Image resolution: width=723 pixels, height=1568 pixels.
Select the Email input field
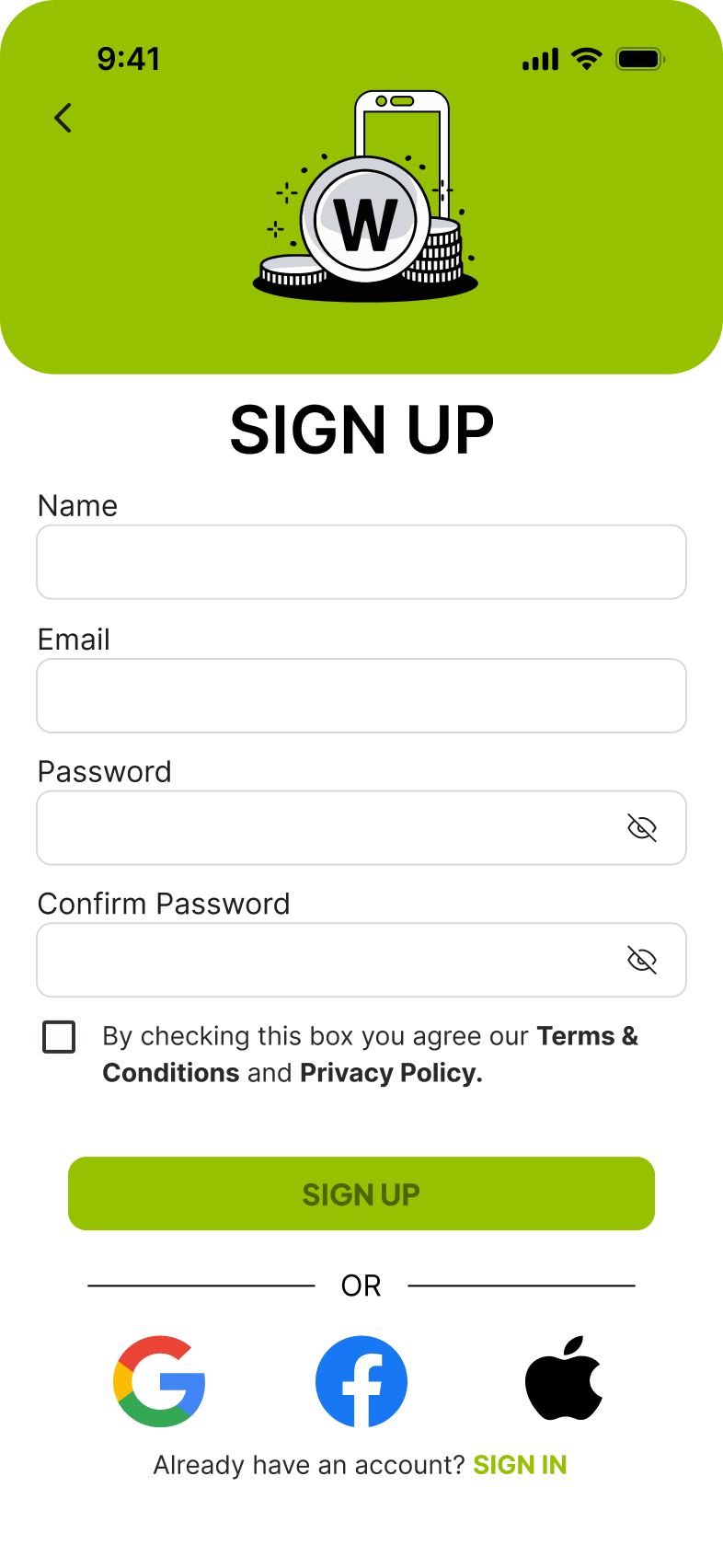tap(361, 696)
